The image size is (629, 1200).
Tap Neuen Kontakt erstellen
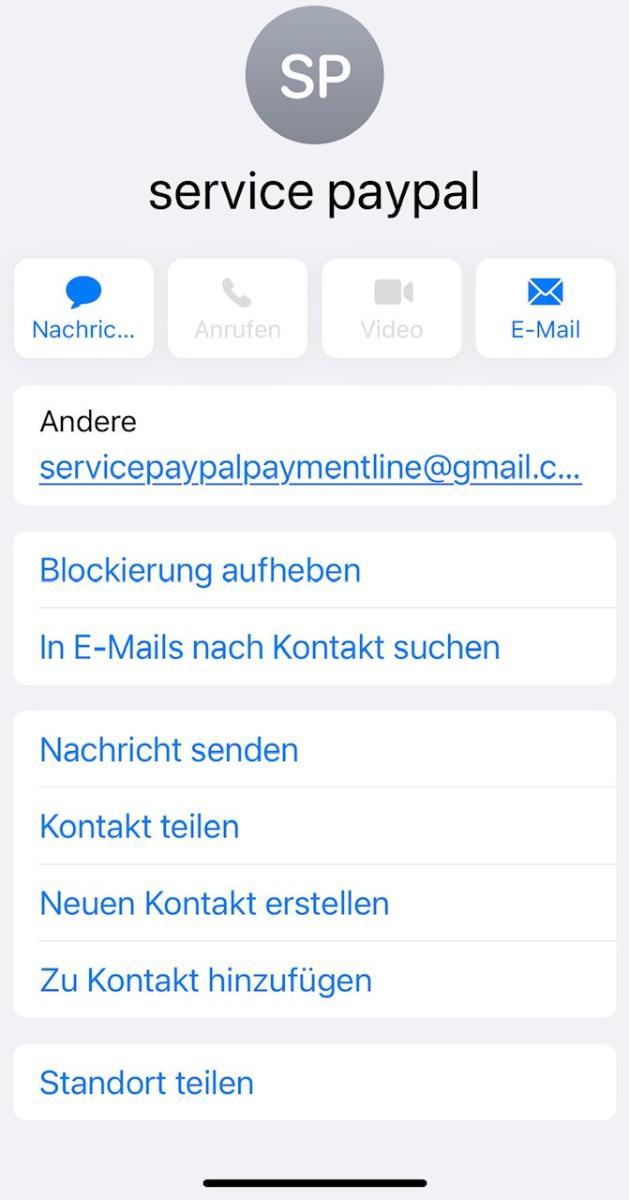(x=214, y=904)
